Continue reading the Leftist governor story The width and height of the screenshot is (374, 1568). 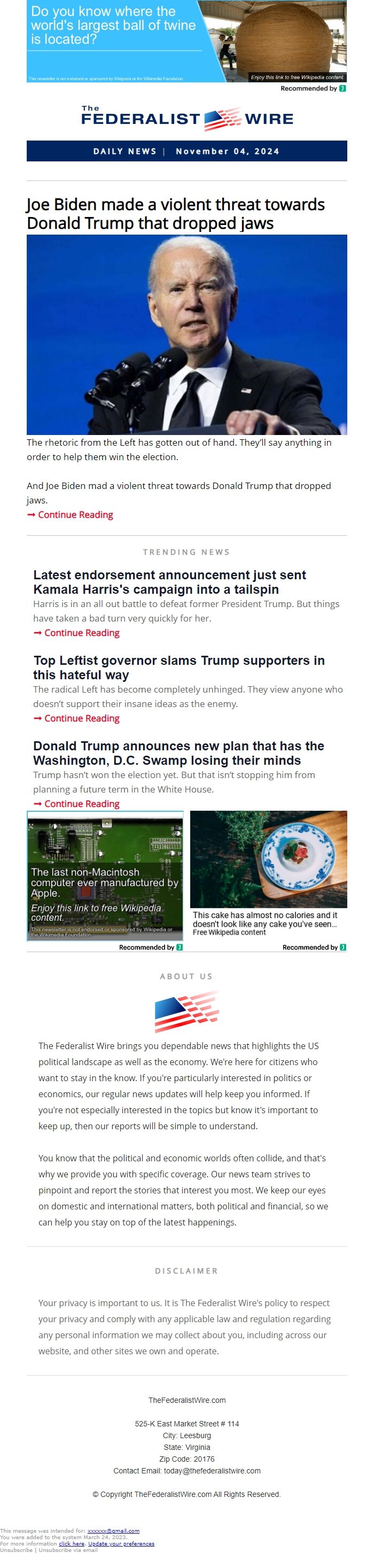click(x=82, y=718)
